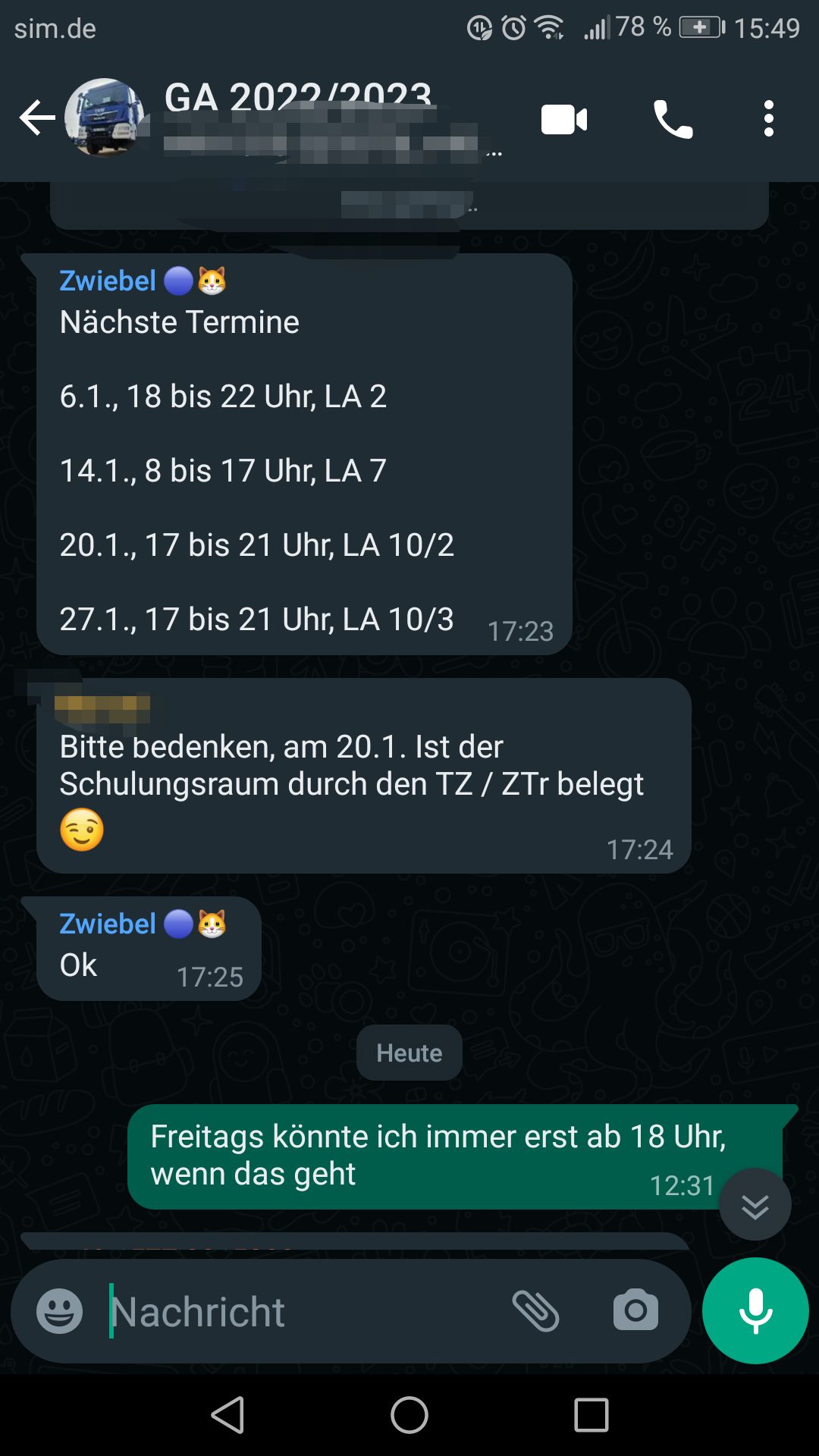This screenshot has height=1456, width=819.
Task: Start a group video call
Action: click(x=563, y=120)
